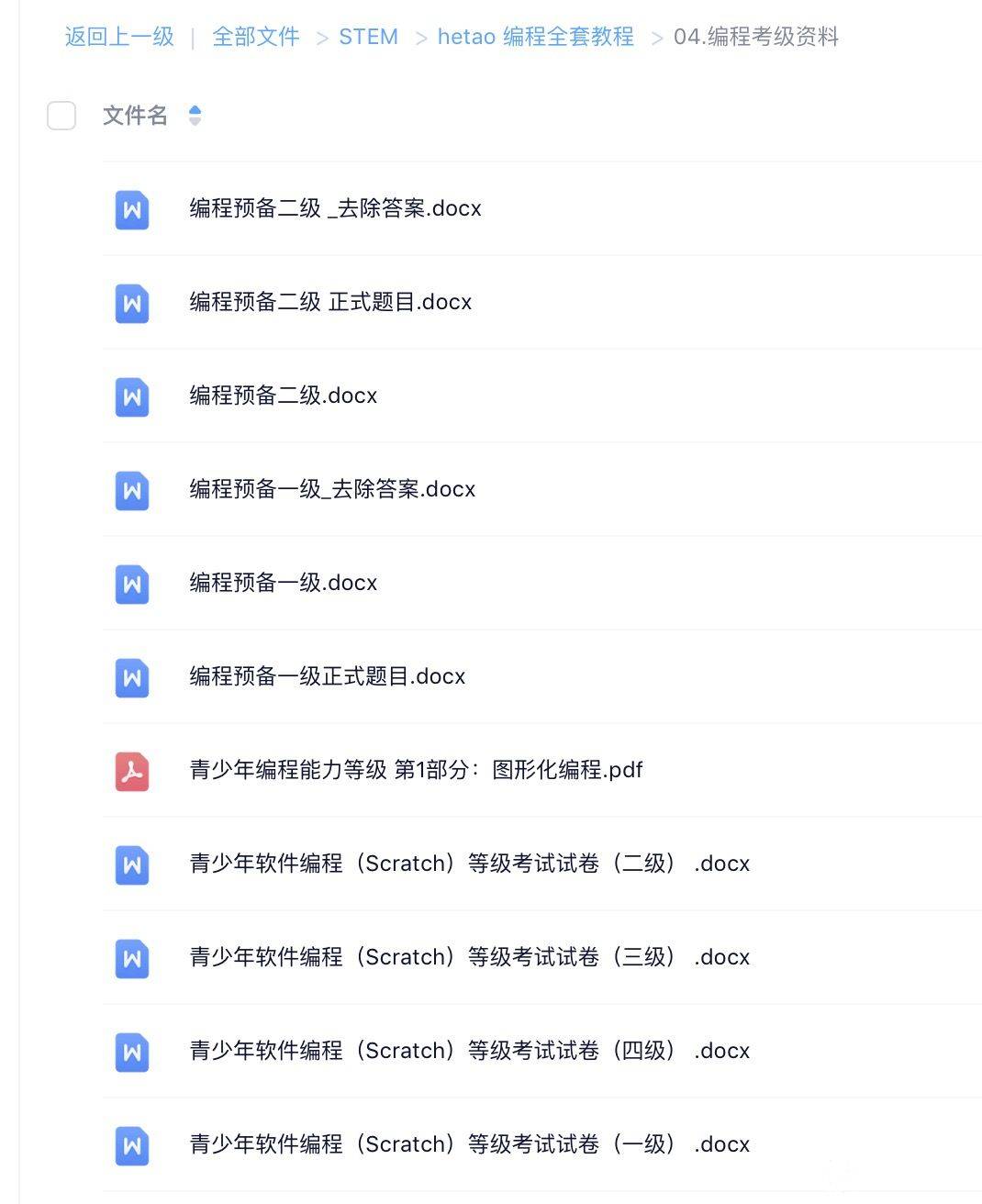Open 全部文件 in the breadcrumb
The image size is (982, 1204).
255,37
